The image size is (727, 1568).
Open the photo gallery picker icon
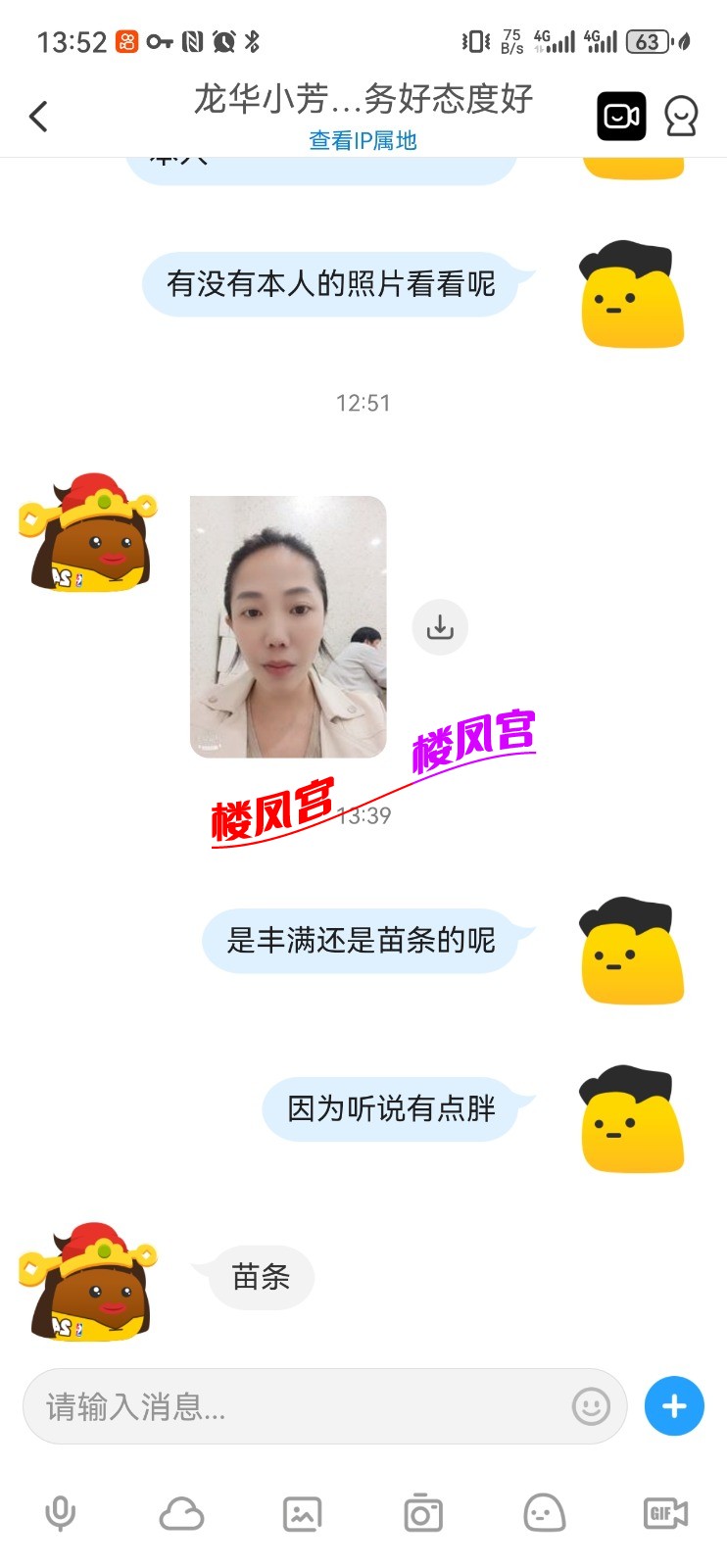click(x=302, y=1513)
